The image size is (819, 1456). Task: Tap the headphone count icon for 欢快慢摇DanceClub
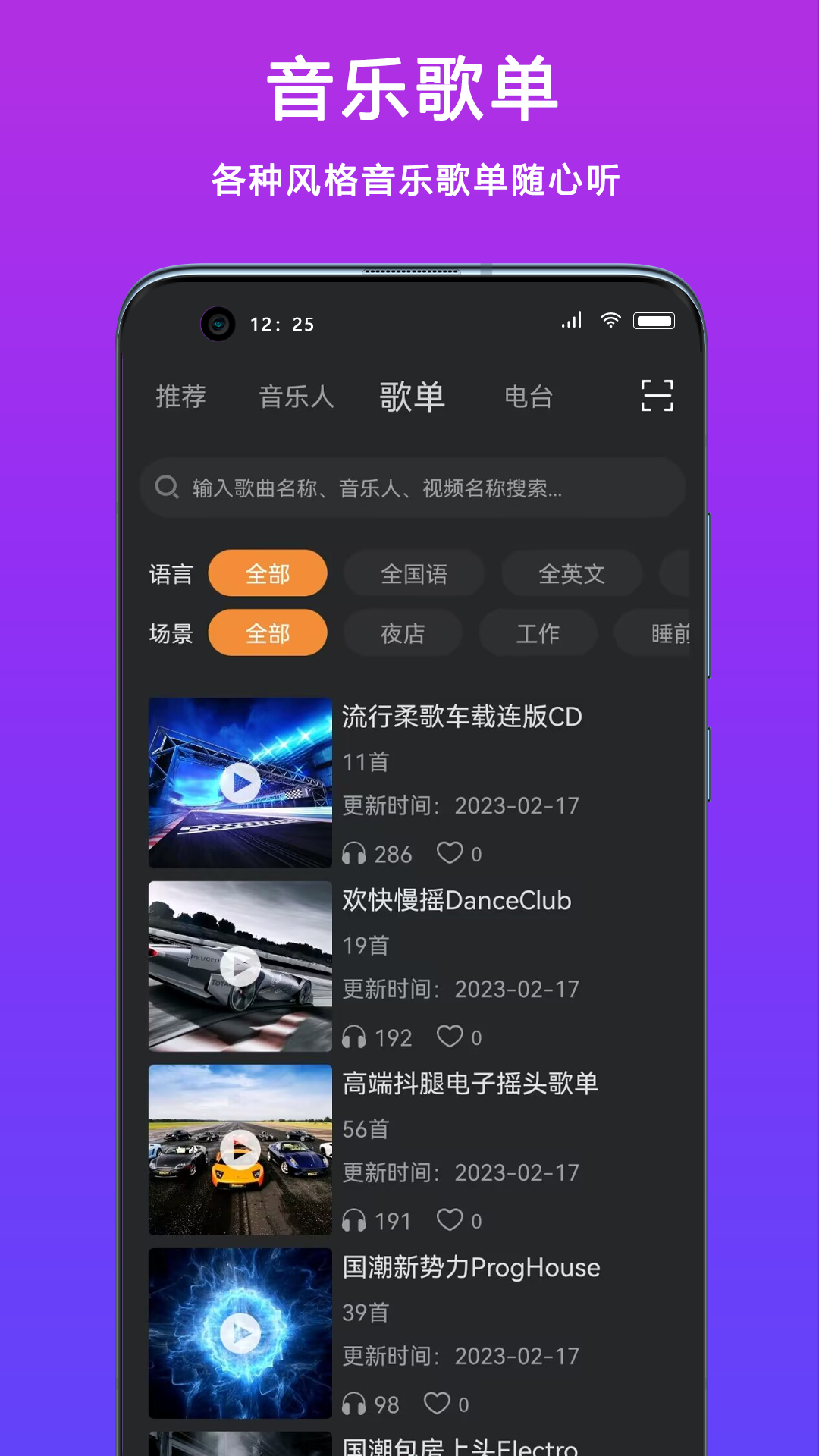353,1036
